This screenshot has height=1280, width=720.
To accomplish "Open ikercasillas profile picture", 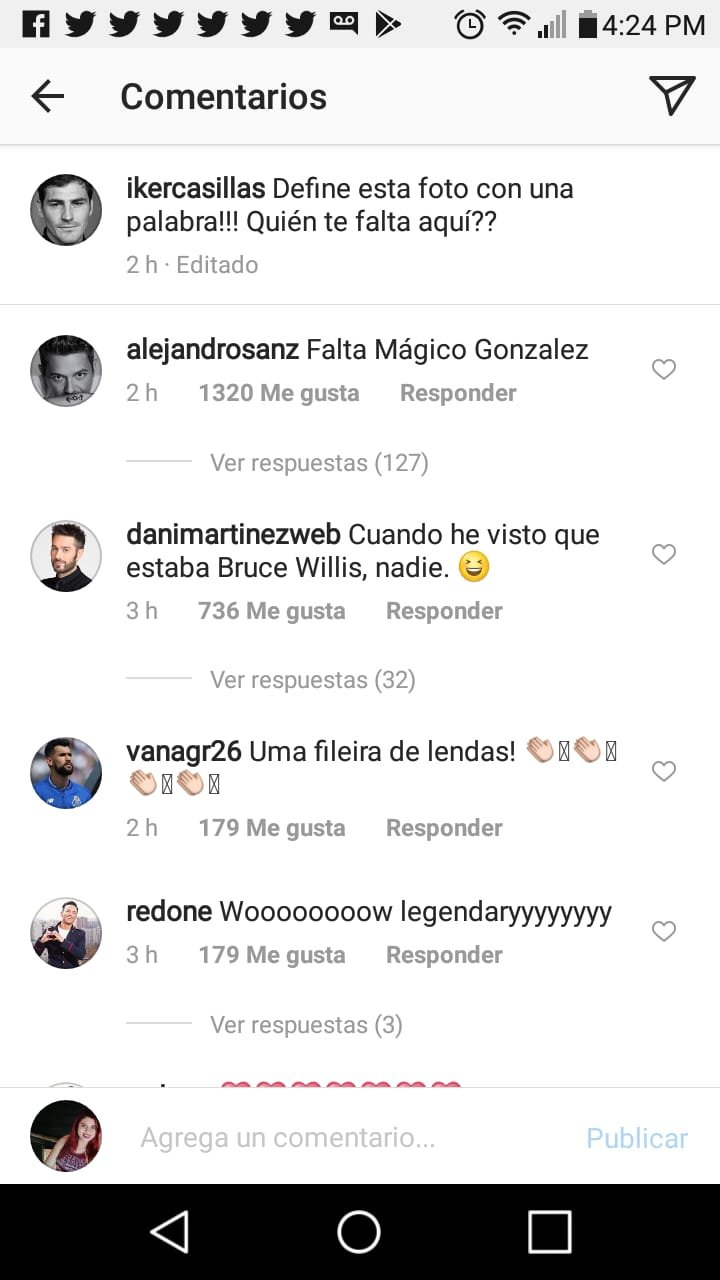I will click(x=66, y=210).
